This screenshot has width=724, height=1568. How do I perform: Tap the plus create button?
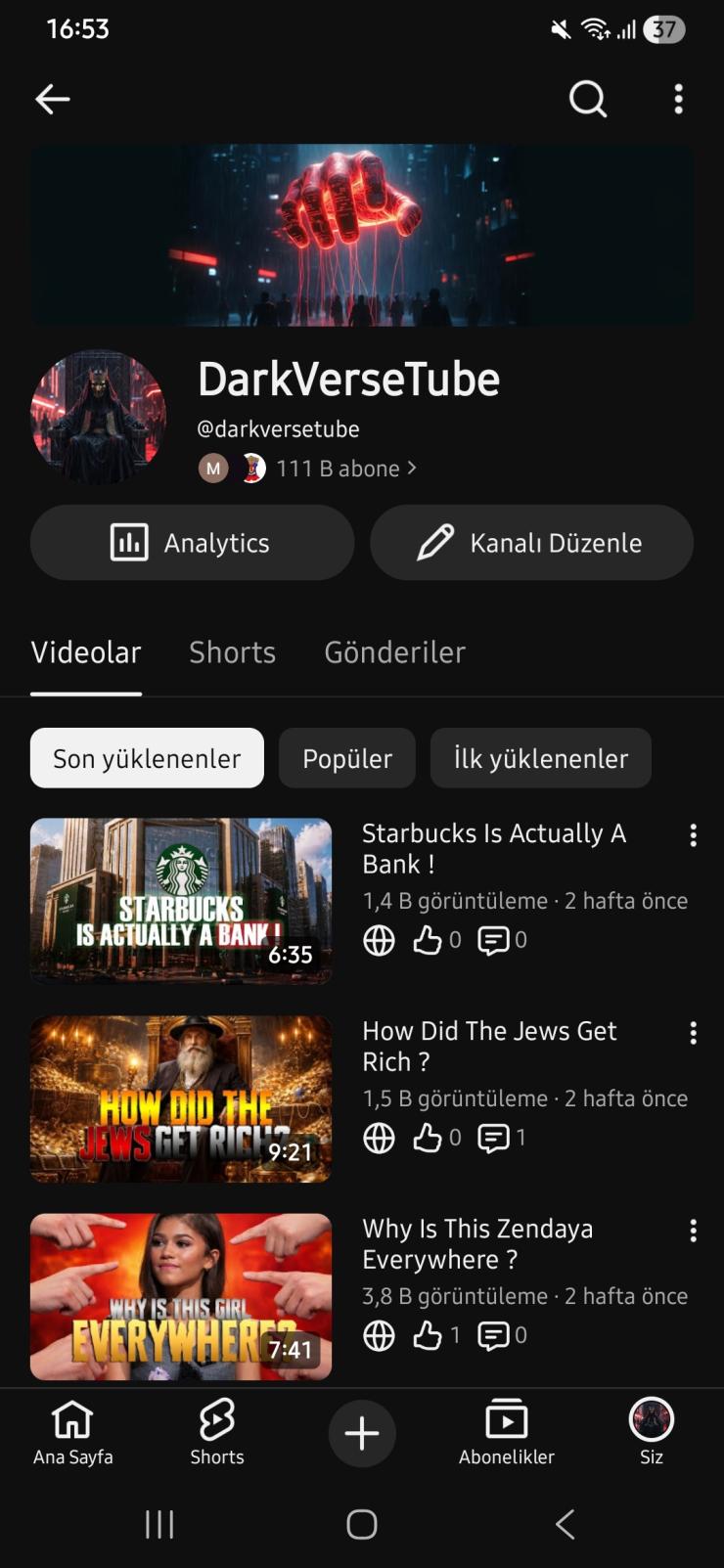[x=362, y=1433]
